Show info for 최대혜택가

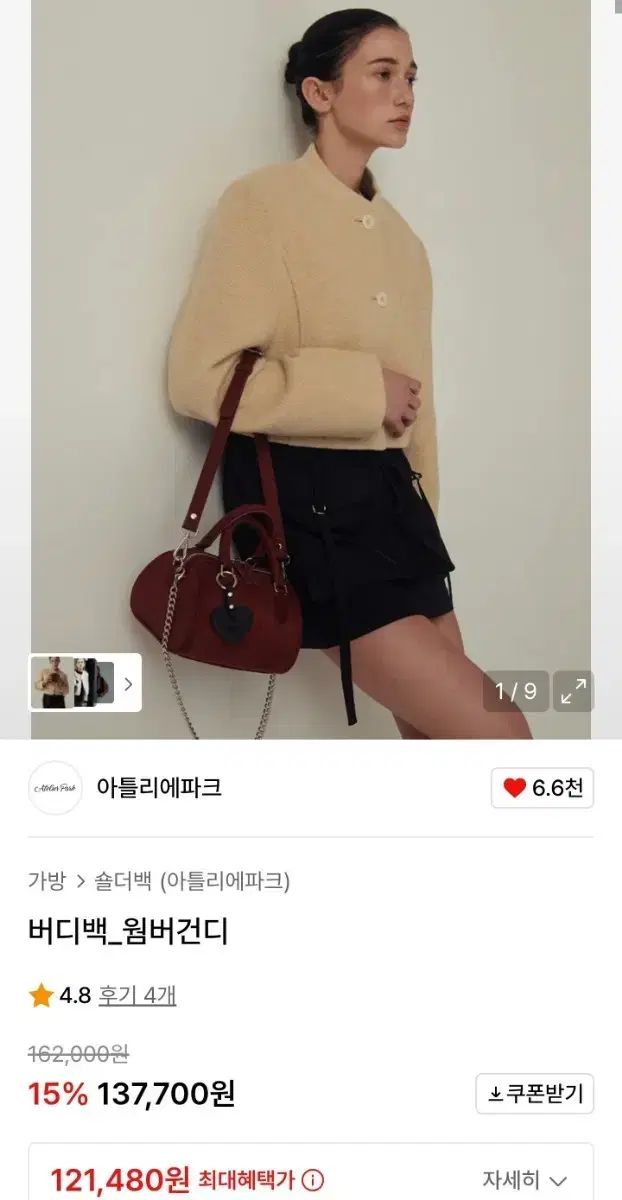313,1180
